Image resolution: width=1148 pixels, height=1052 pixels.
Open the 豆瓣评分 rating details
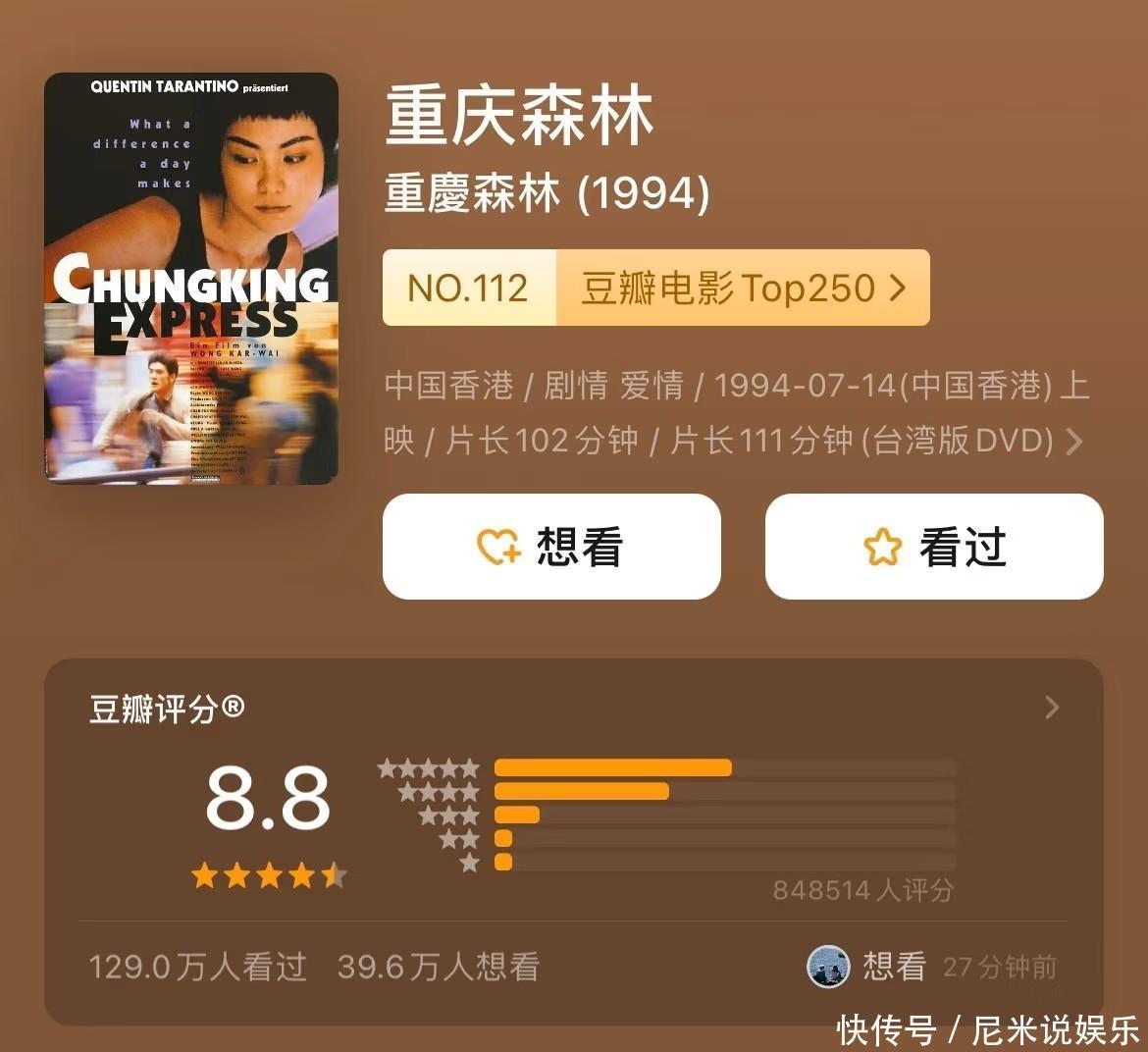pos(1052,708)
